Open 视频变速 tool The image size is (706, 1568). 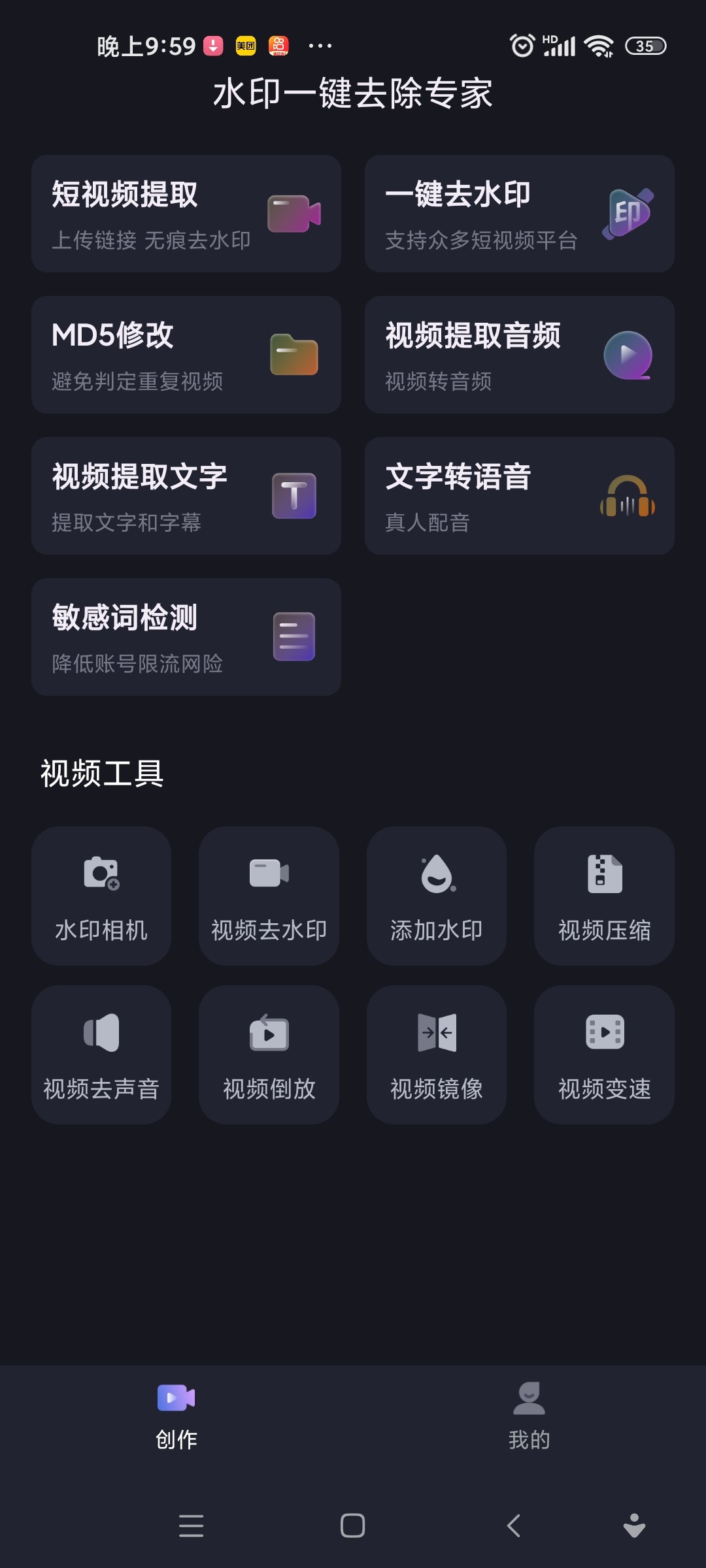pos(604,1054)
